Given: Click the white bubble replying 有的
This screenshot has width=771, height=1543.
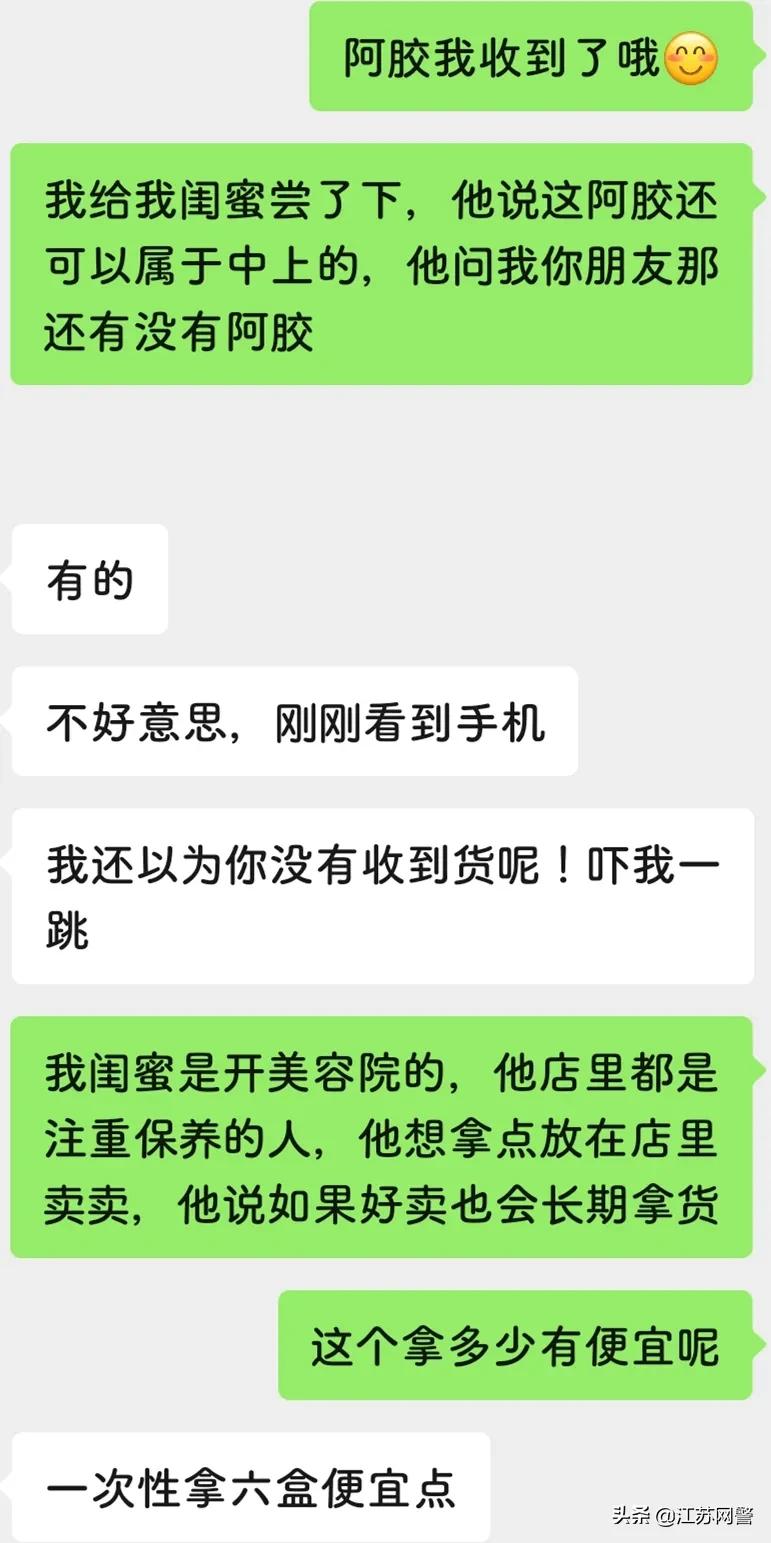Looking at the screenshot, I should 89,578.
